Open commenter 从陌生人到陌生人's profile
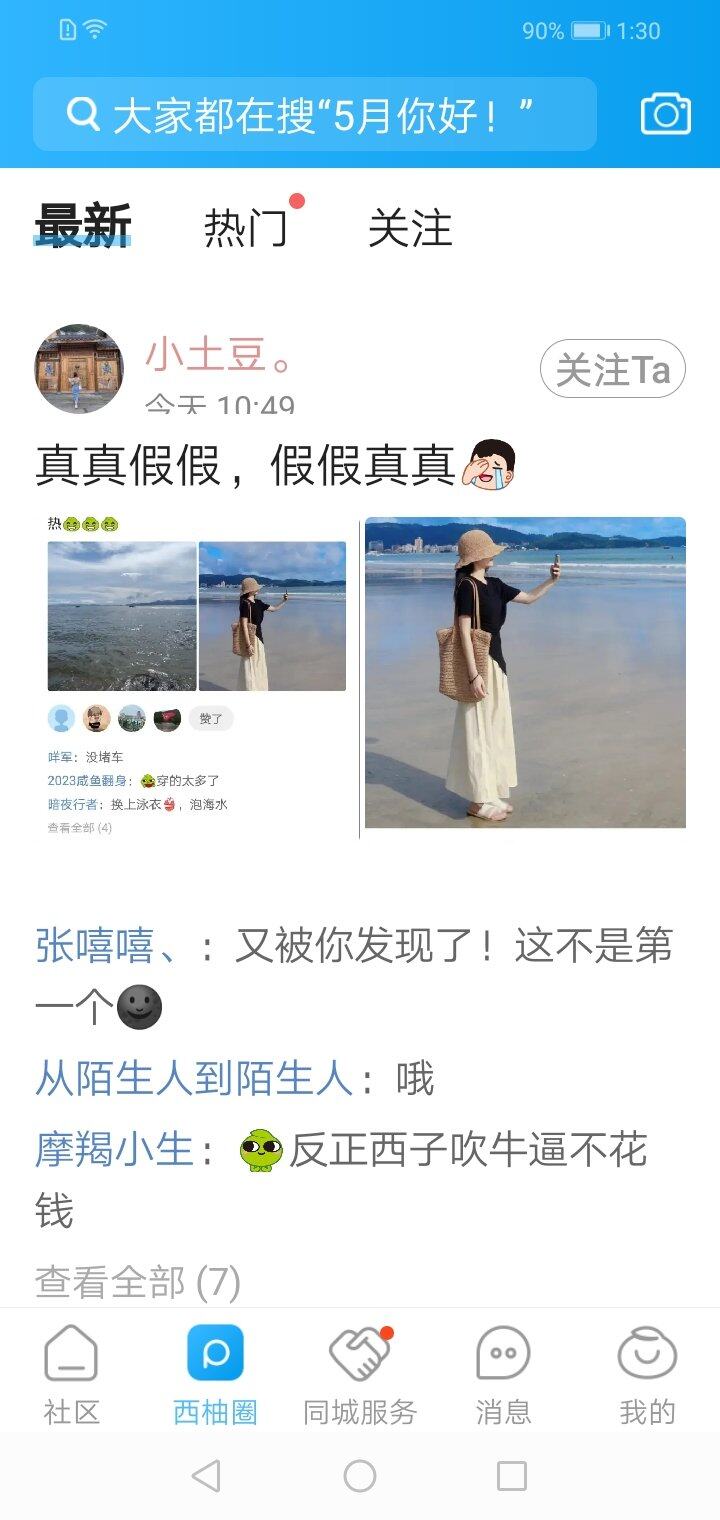The image size is (720, 1520). click(195, 1079)
